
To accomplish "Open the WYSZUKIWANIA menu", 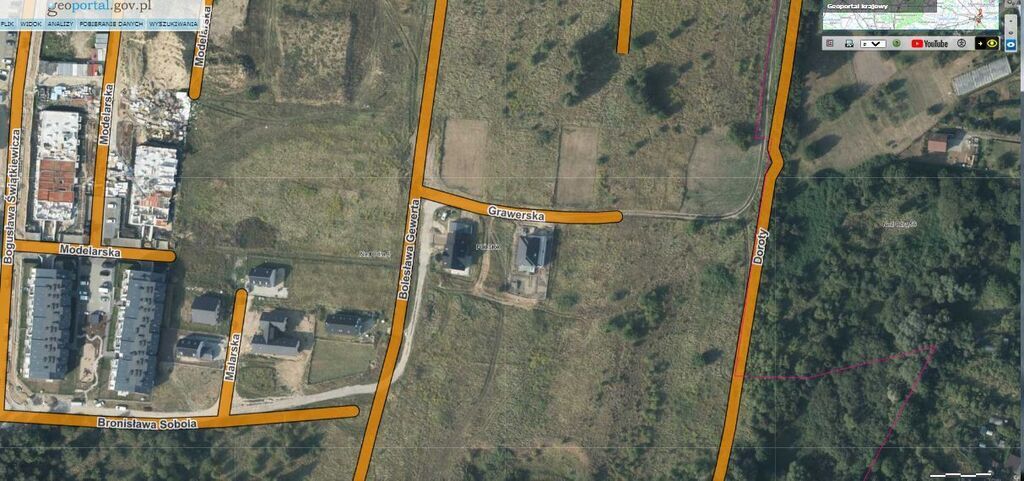I will (172, 23).
